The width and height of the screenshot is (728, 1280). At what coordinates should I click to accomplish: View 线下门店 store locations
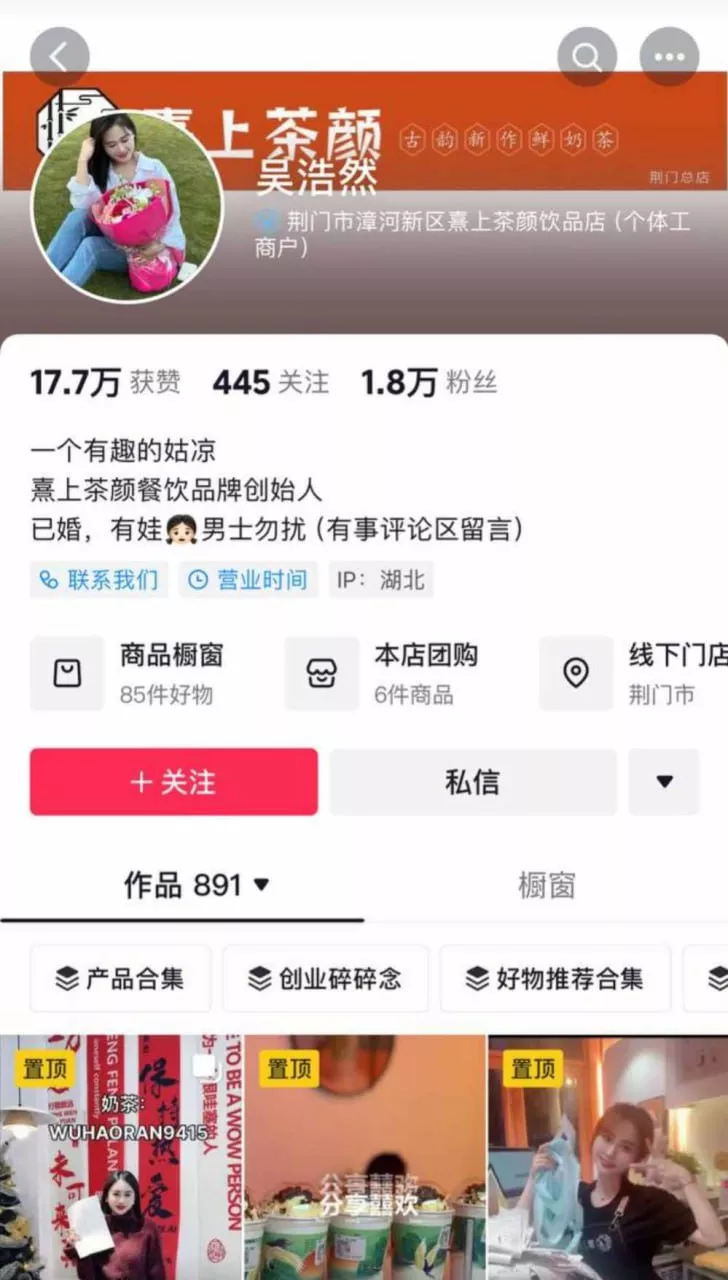[x=634, y=673]
